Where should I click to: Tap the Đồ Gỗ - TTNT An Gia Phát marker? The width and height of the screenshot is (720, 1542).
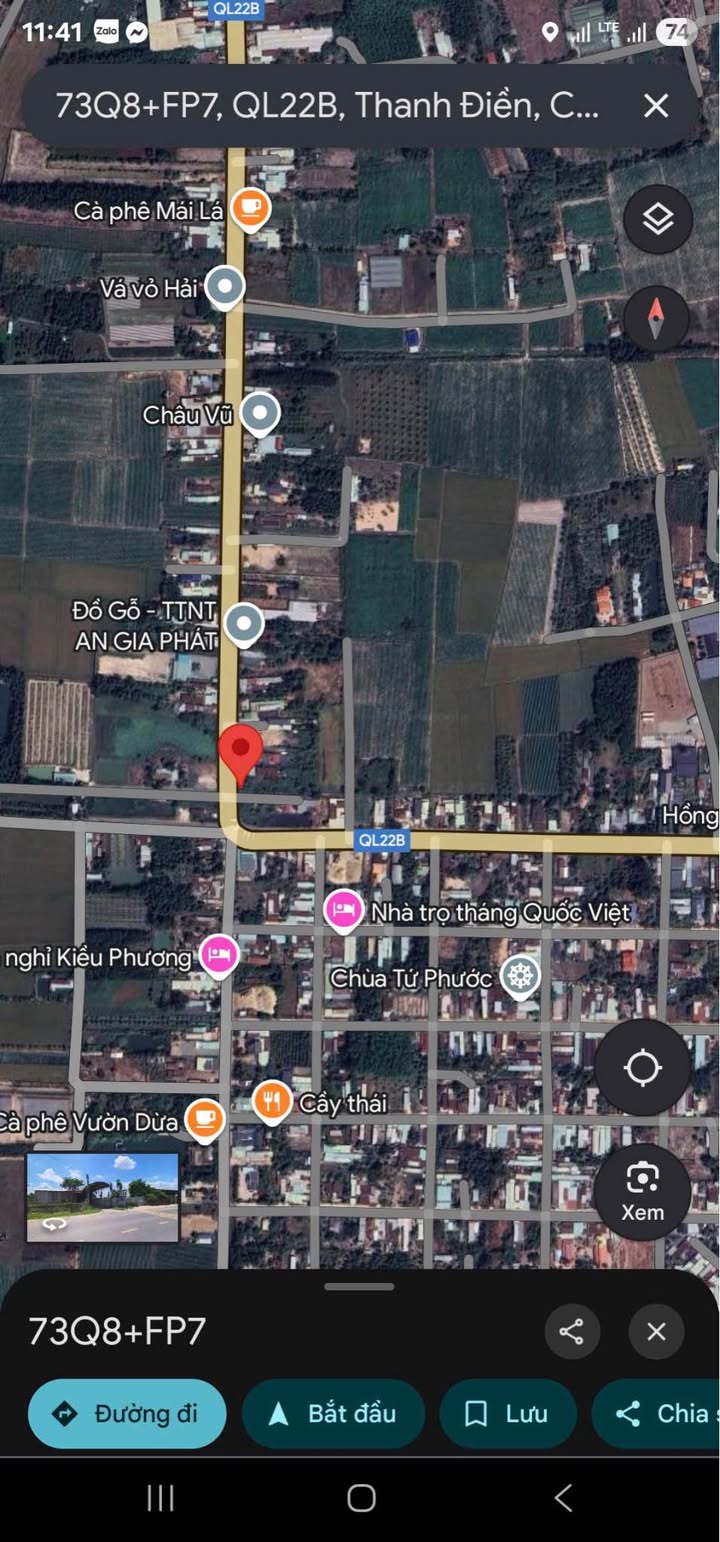pyautogui.click(x=243, y=625)
